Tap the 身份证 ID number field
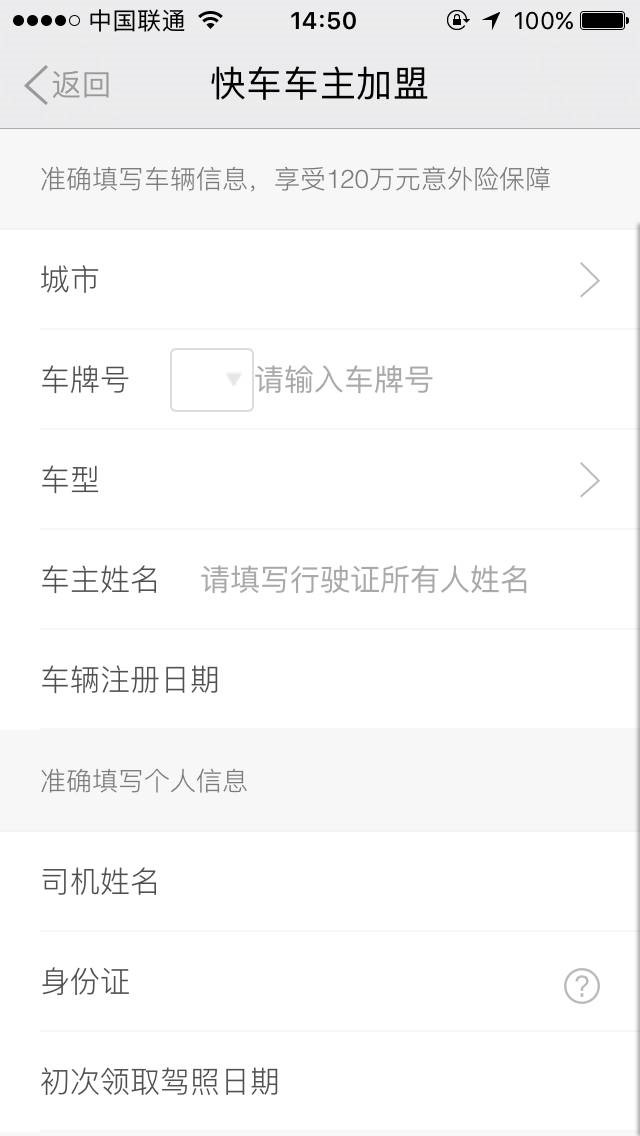Viewport: 640px width, 1136px height. (320, 982)
